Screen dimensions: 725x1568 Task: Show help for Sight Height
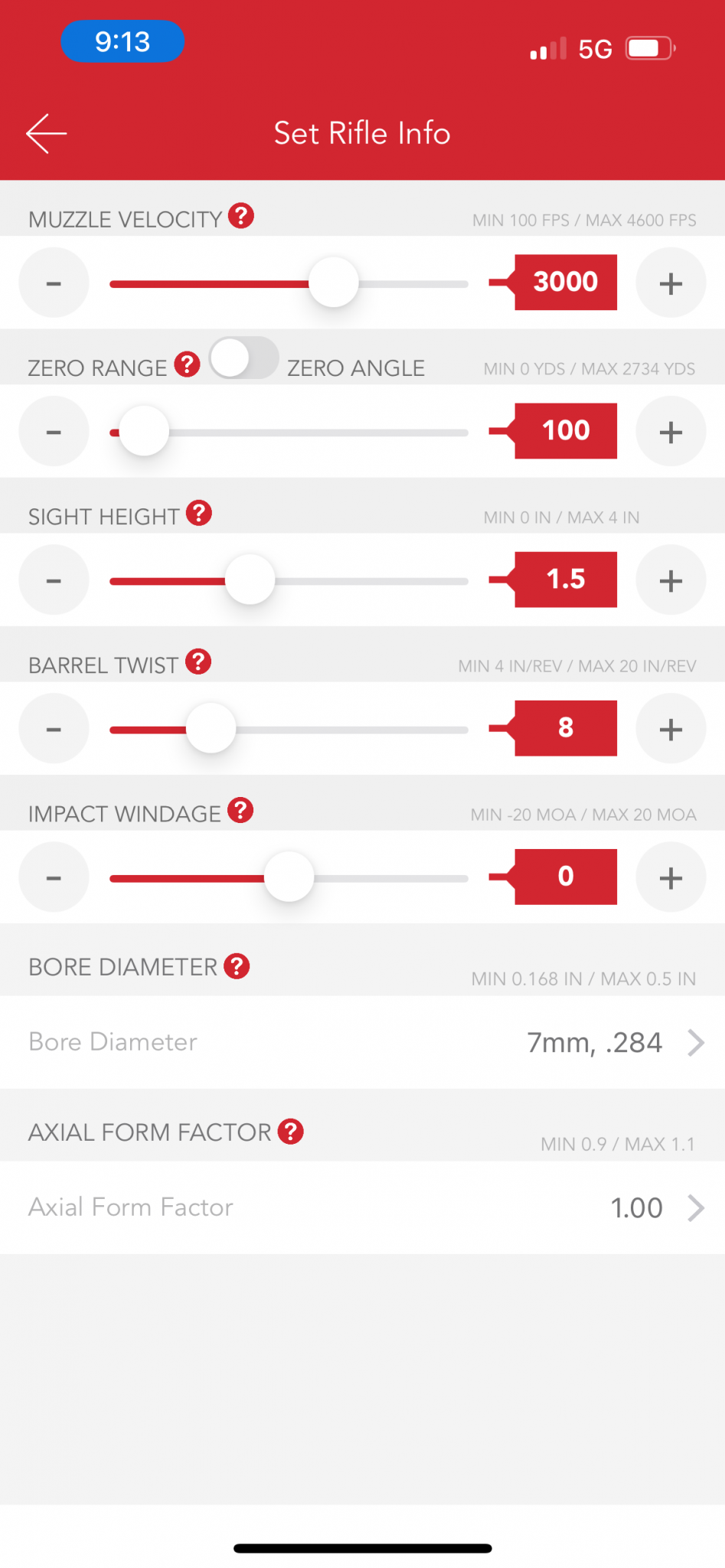pos(199,513)
